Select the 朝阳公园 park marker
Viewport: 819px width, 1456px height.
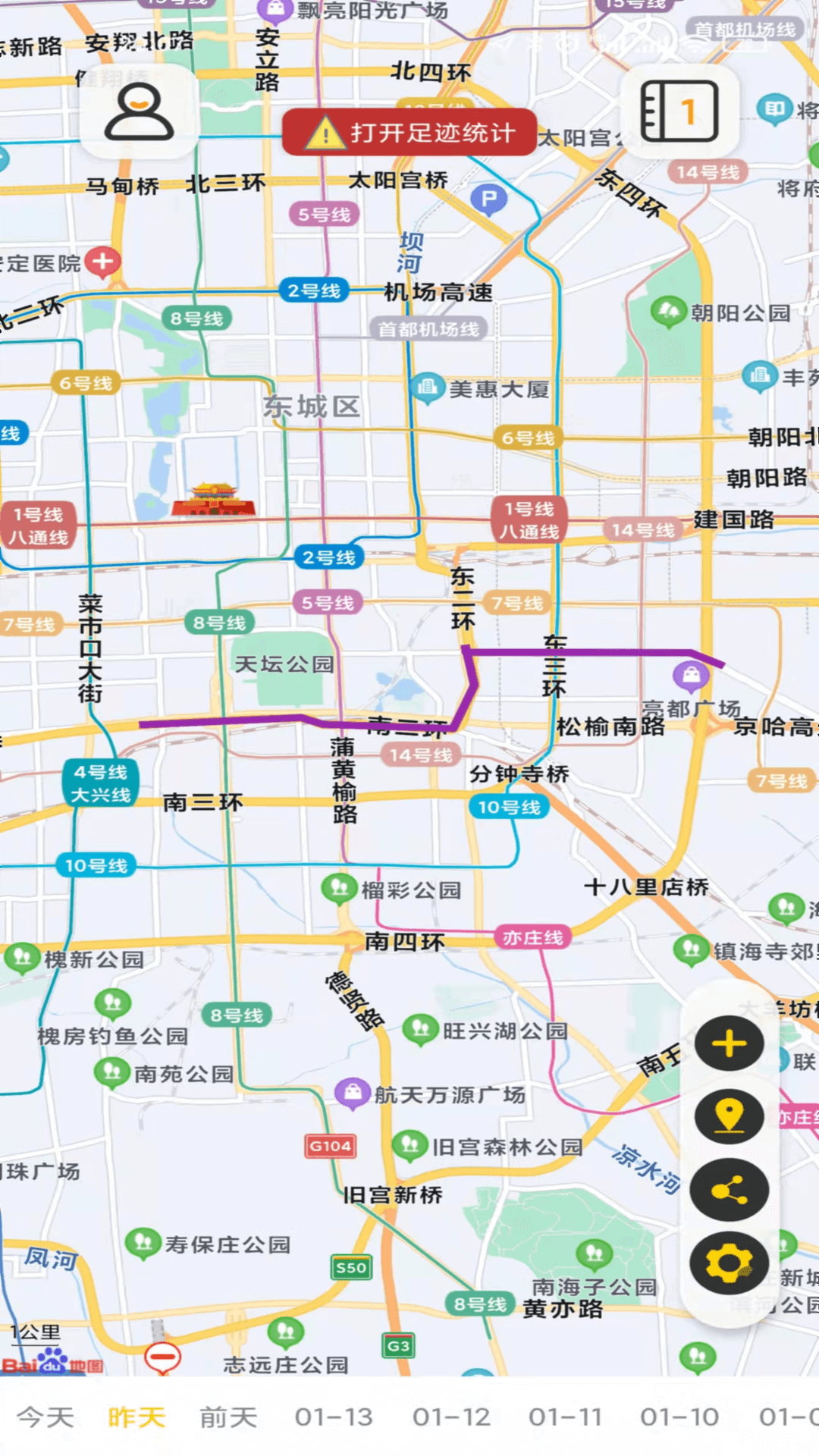(670, 311)
